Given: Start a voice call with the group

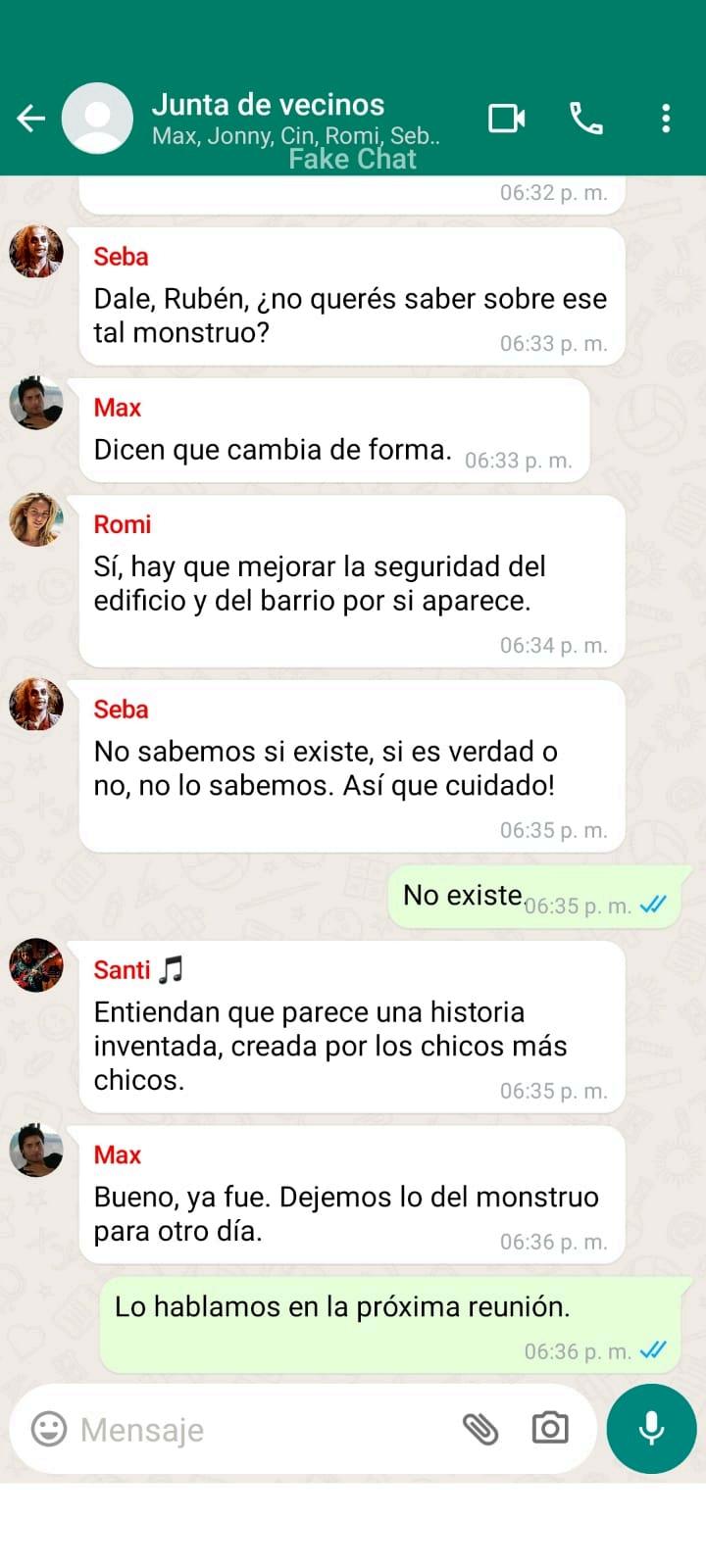Looking at the screenshot, I should tap(586, 119).
